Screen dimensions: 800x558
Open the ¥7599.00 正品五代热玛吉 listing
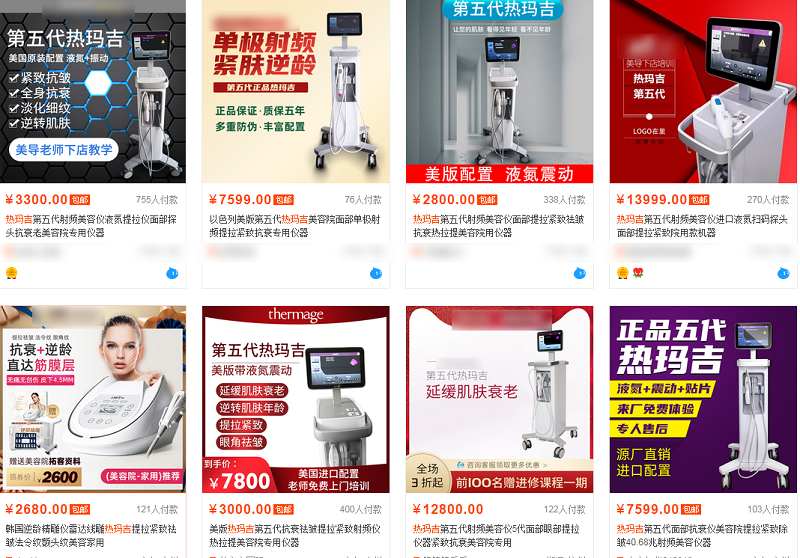pyautogui.click(x=704, y=398)
